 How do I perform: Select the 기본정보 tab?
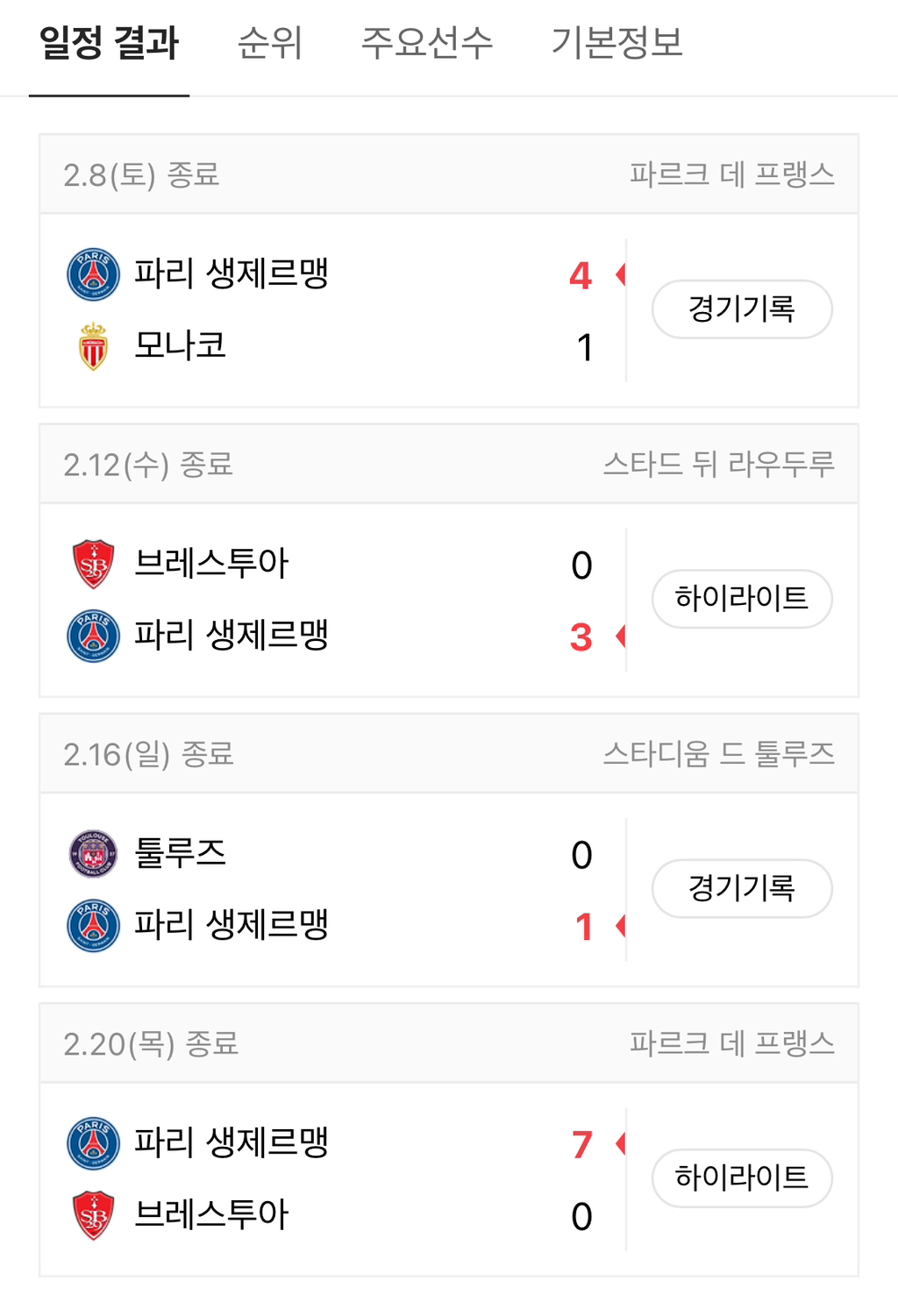(x=616, y=43)
